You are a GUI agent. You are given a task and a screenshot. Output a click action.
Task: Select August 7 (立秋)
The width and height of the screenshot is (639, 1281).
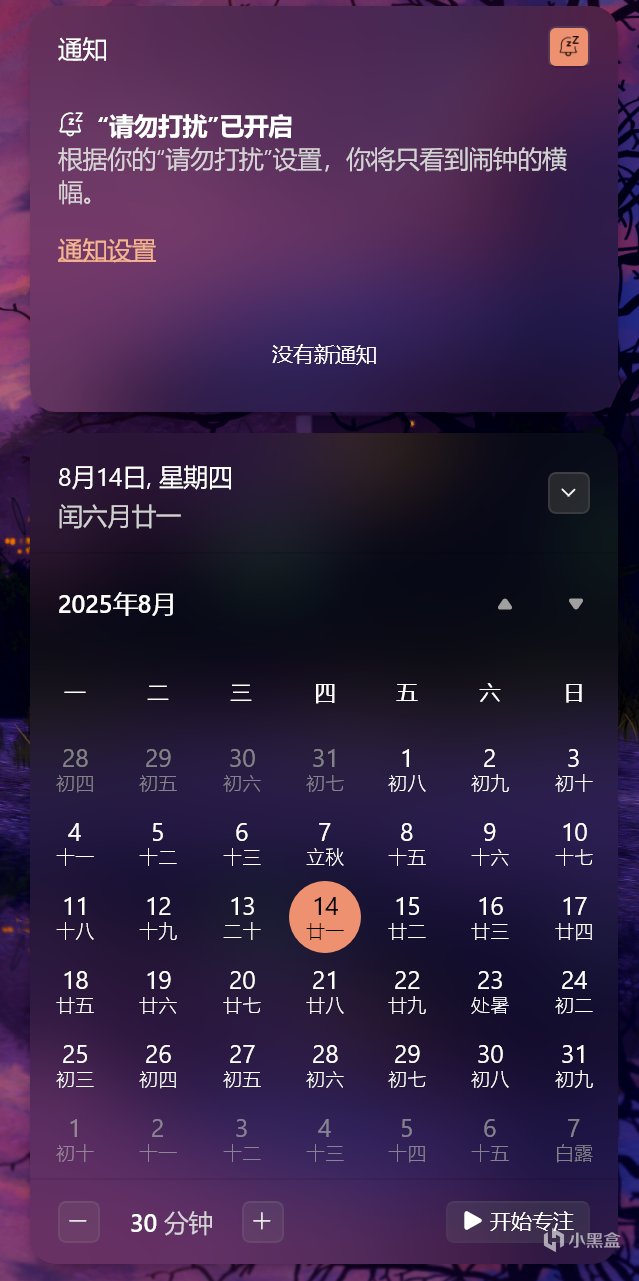pos(325,843)
